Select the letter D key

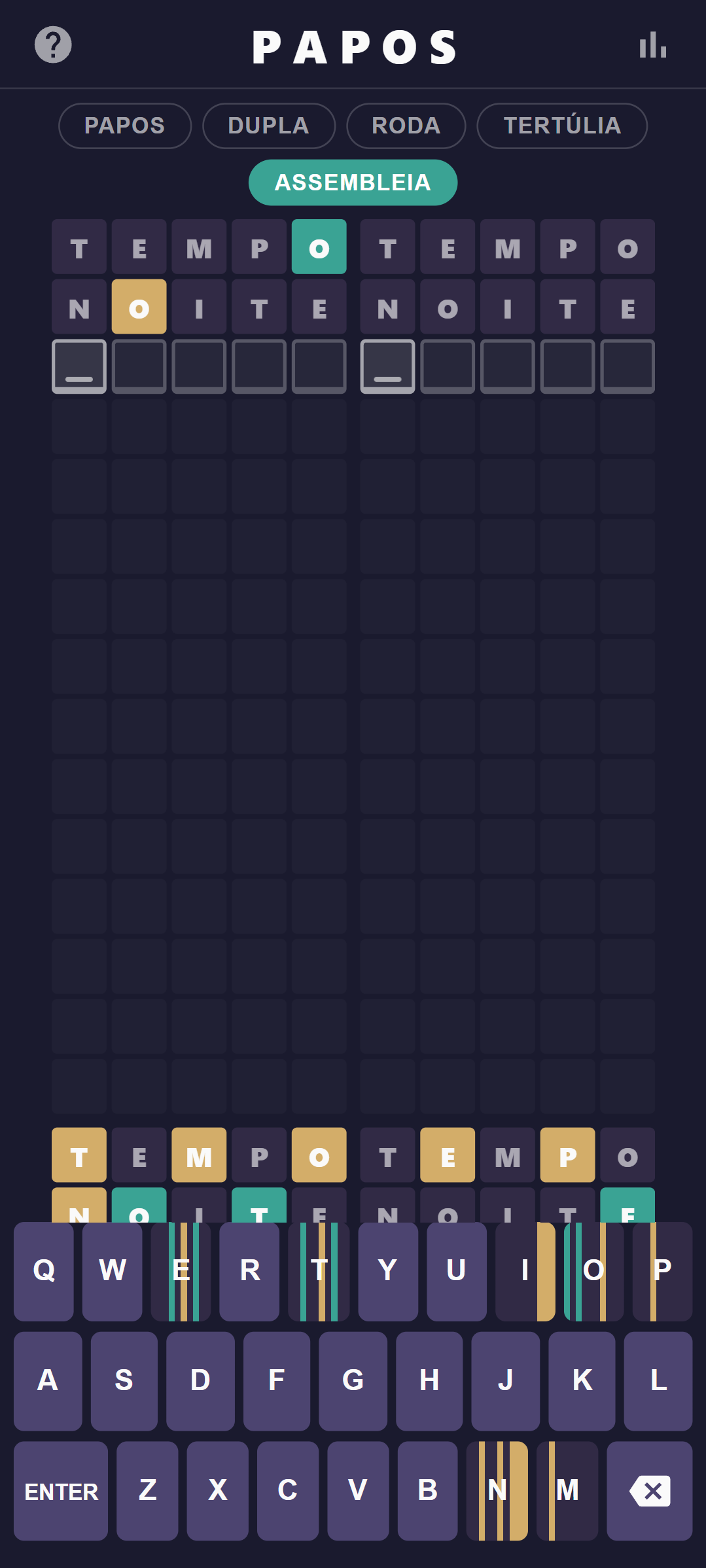pyautogui.click(x=200, y=1381)
